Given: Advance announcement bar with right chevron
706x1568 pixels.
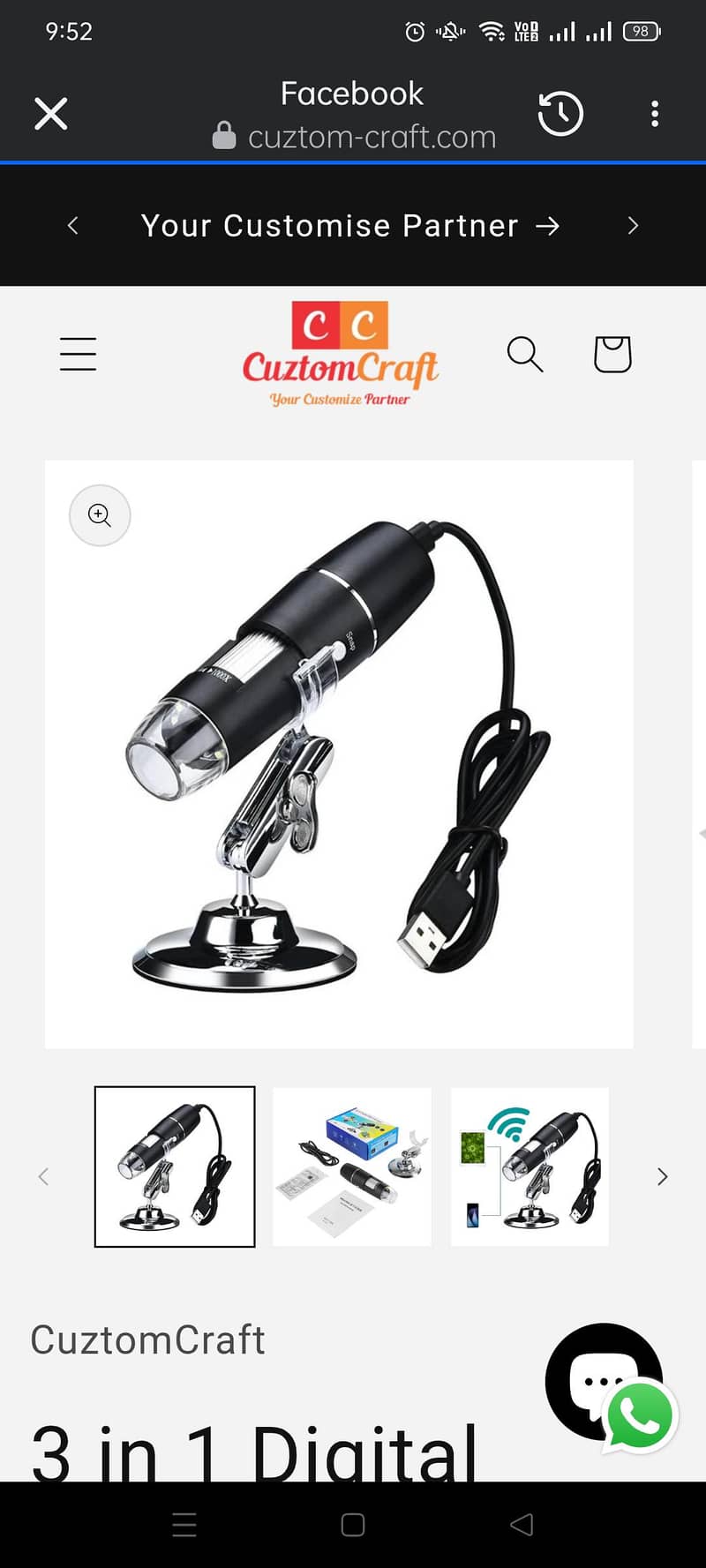Looking at the screenshot, I should click(633, 226).
